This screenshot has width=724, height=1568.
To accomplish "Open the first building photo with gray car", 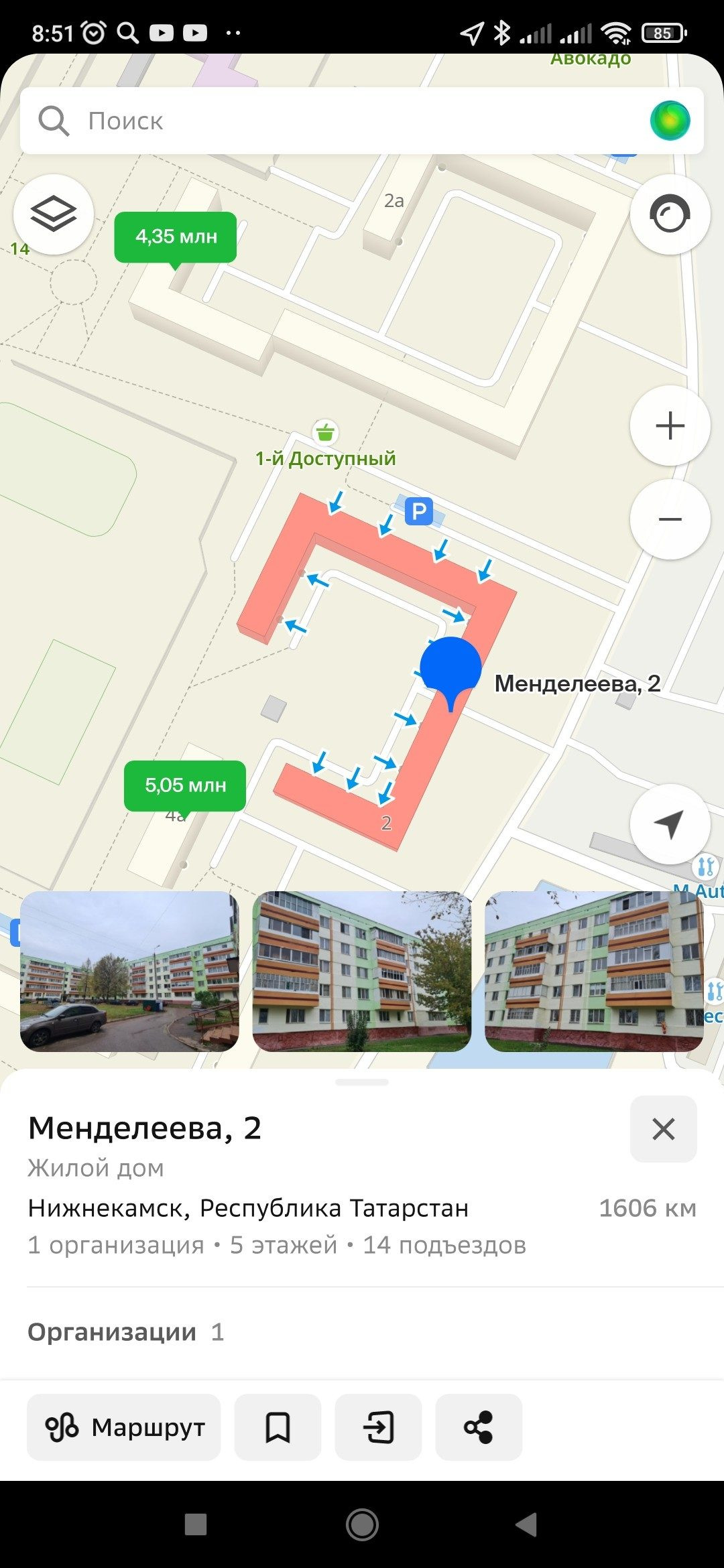I will pos(129,971).
